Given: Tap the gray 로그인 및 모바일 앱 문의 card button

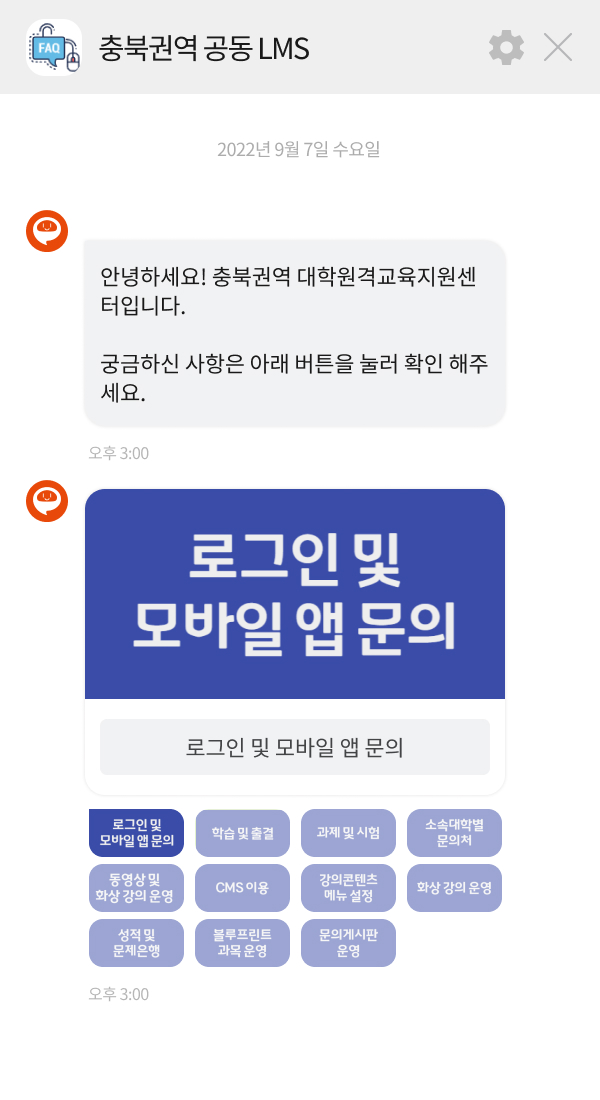Looking at the screenshot, I should point(295,747).
